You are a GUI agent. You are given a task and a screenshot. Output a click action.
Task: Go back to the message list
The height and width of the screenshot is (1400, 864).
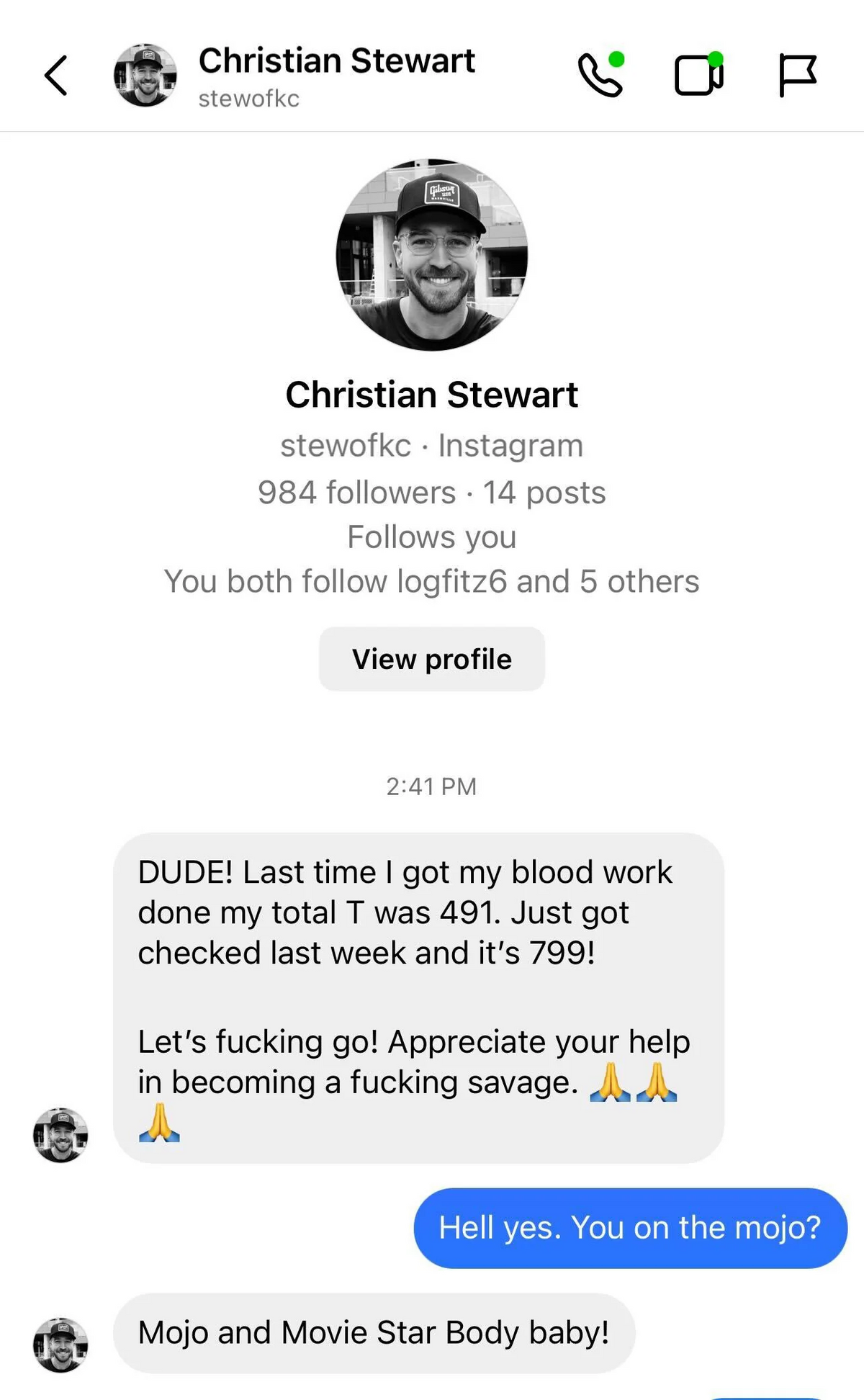pos(56,75)
